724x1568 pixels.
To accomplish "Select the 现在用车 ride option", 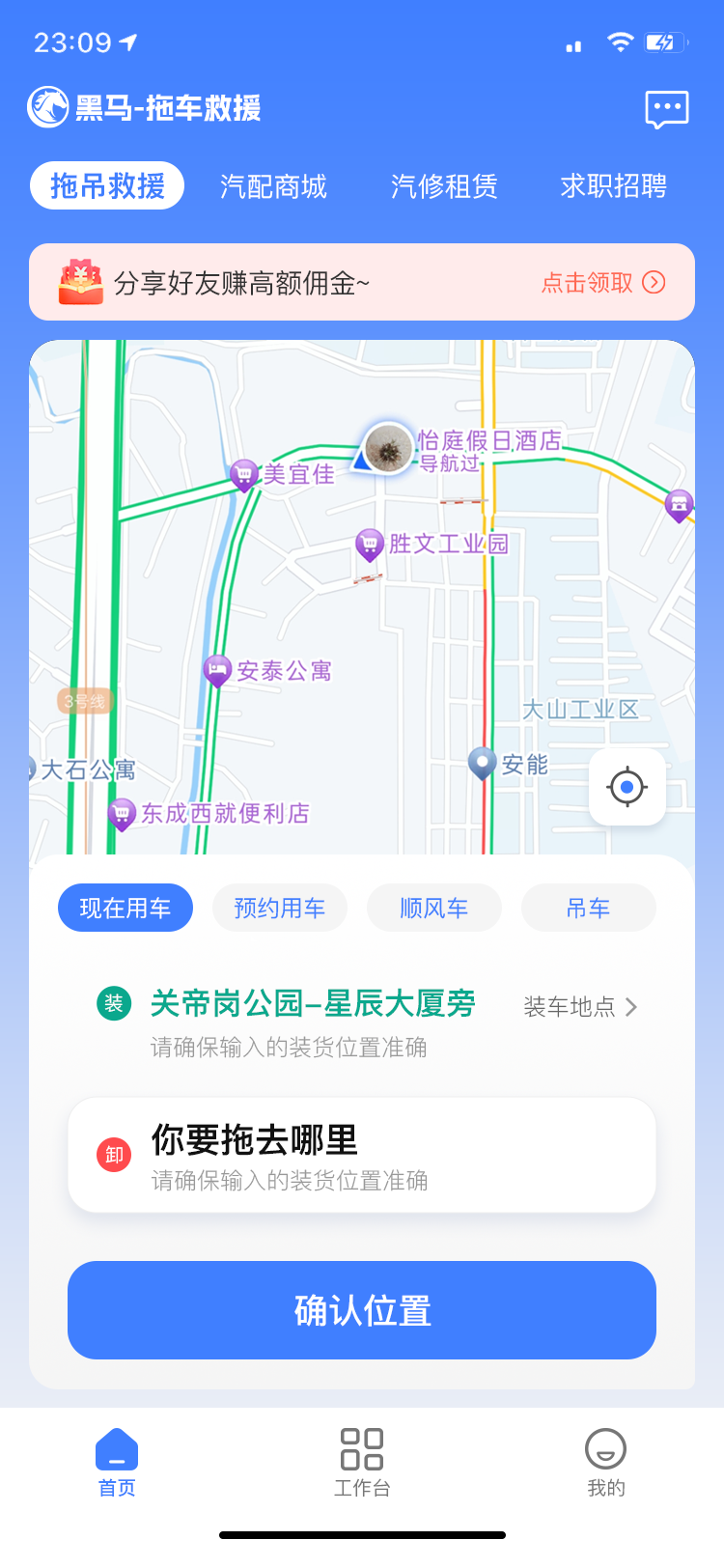I will (x=125, y=907).
